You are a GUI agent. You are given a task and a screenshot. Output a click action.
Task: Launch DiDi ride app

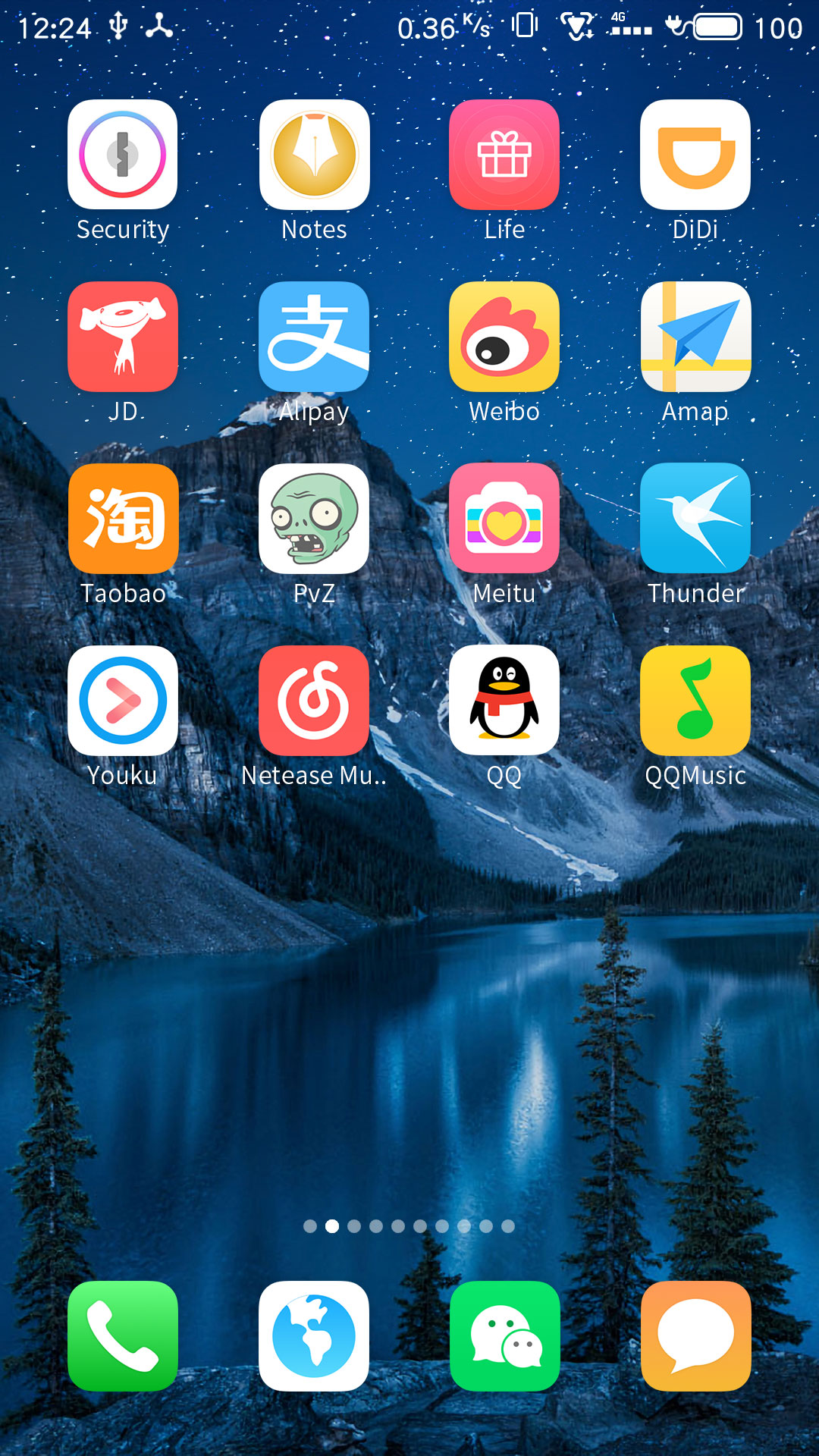coord(695,155)
